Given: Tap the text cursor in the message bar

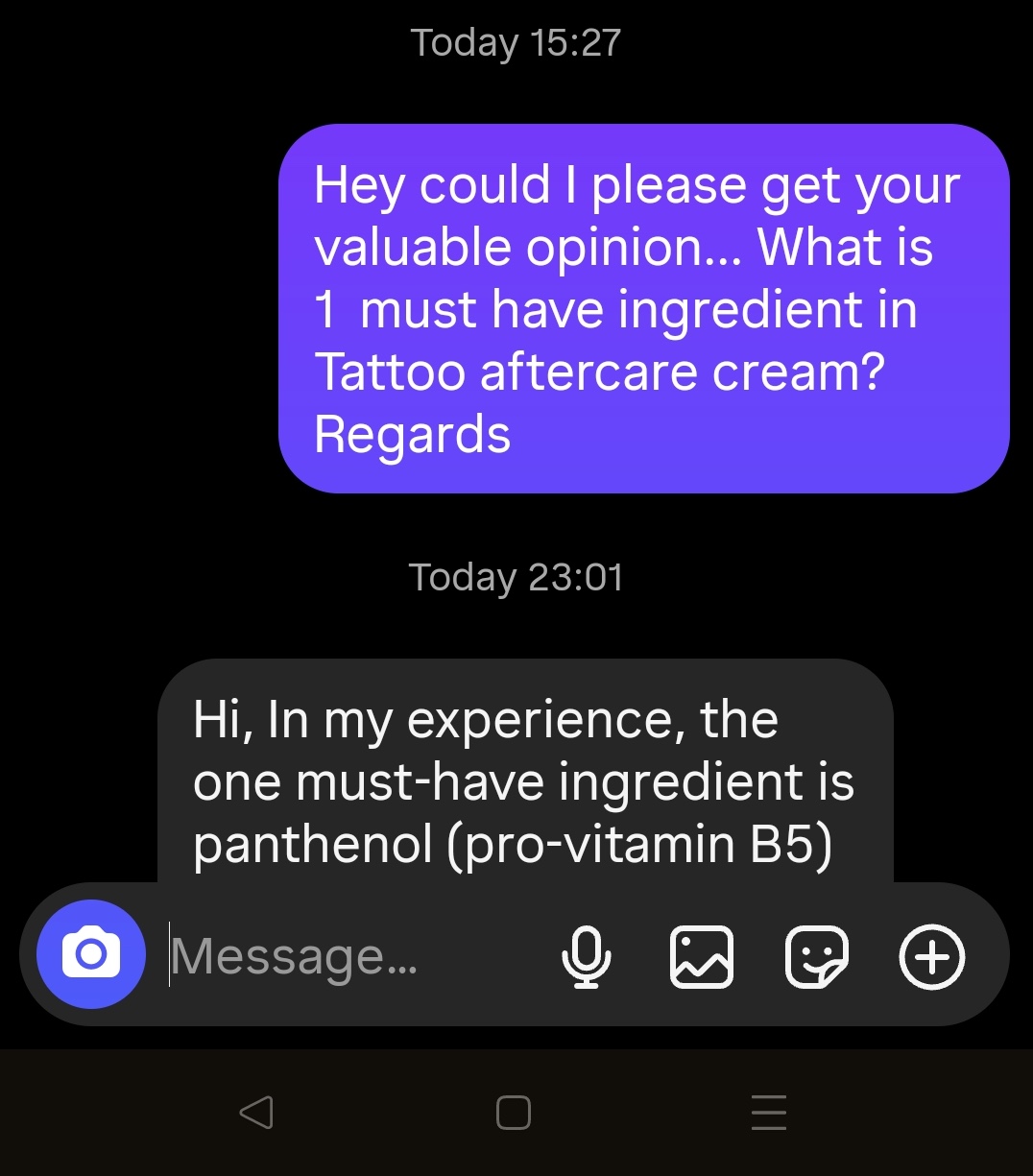Looking at the screenshot, I should point(169,954).
